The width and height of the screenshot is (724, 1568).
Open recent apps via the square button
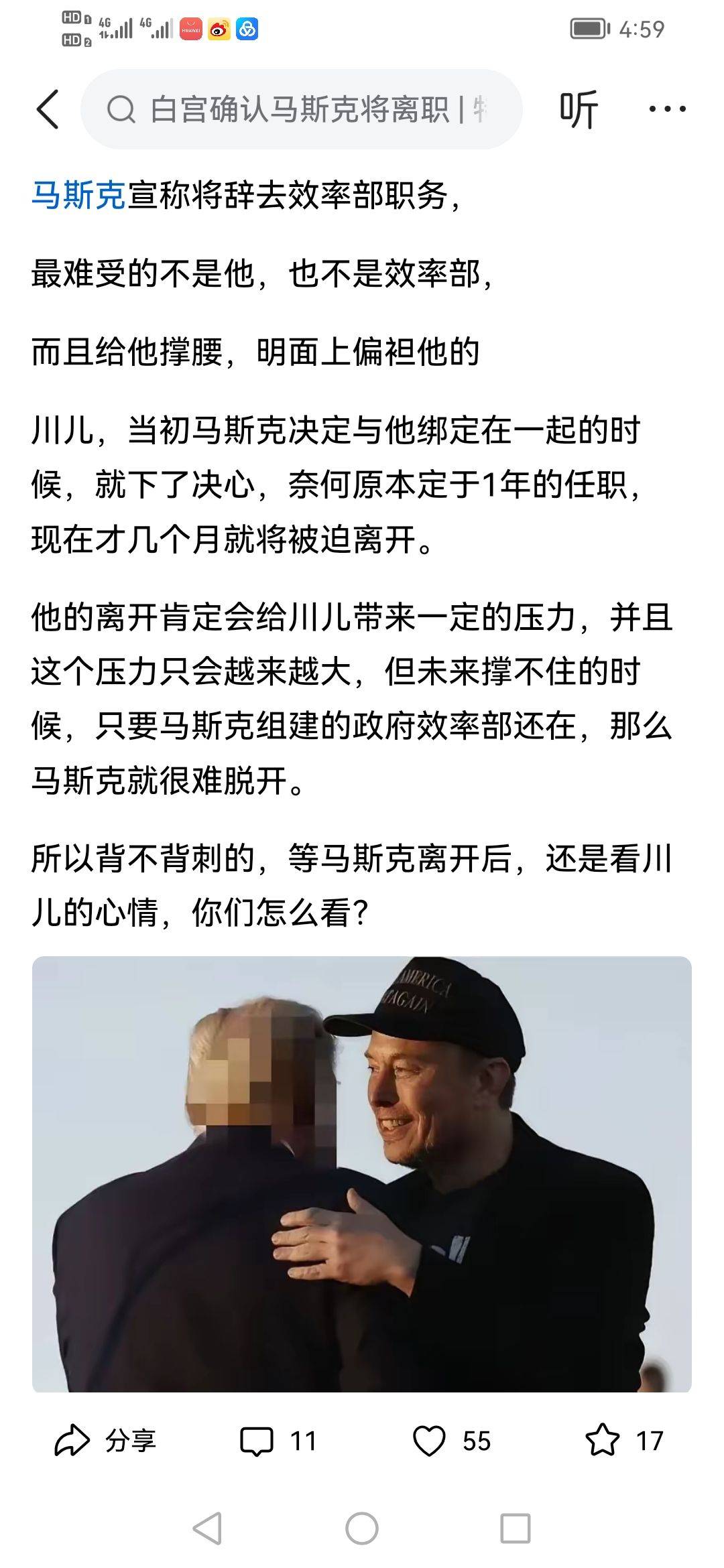click(x=516, y=1528)
